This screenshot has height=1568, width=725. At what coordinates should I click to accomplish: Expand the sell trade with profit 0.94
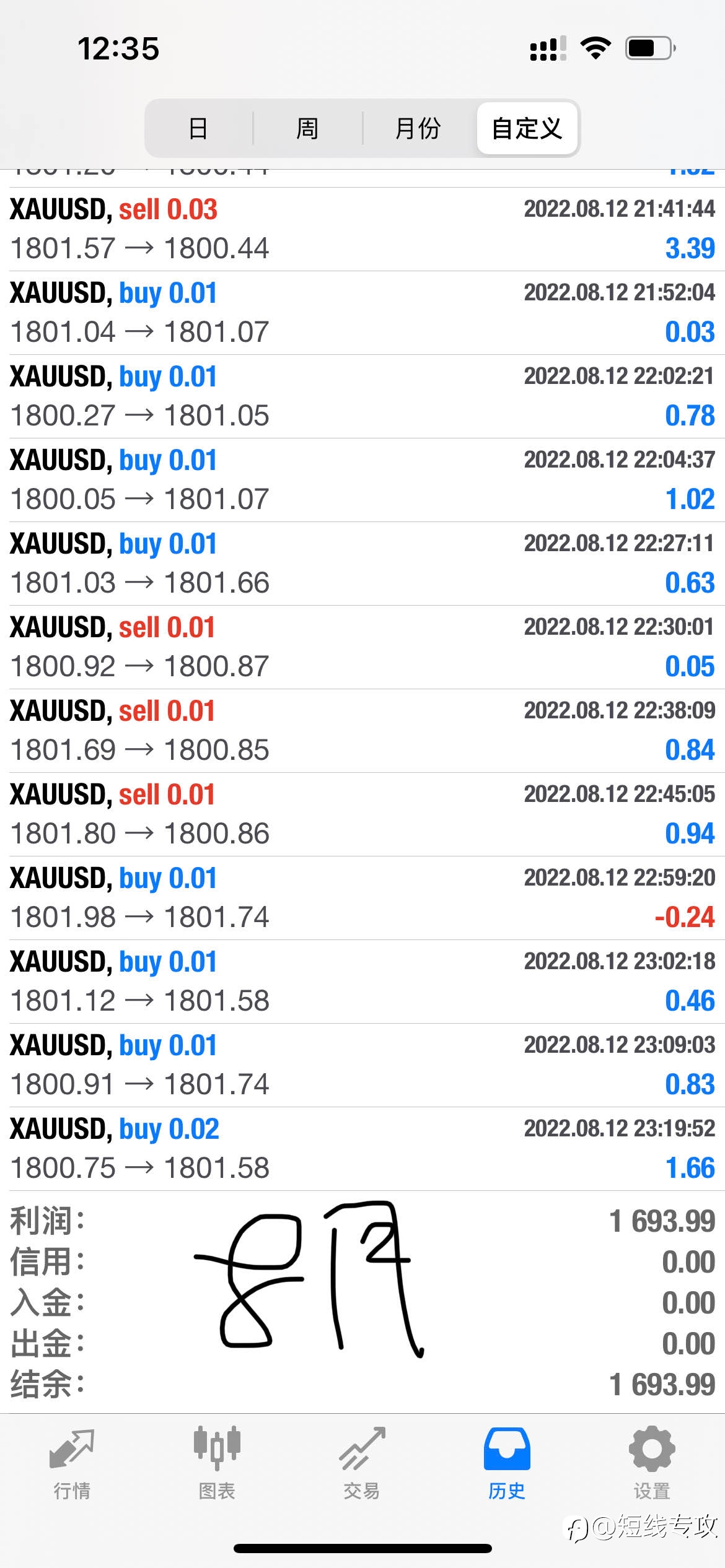click(362, 814)
